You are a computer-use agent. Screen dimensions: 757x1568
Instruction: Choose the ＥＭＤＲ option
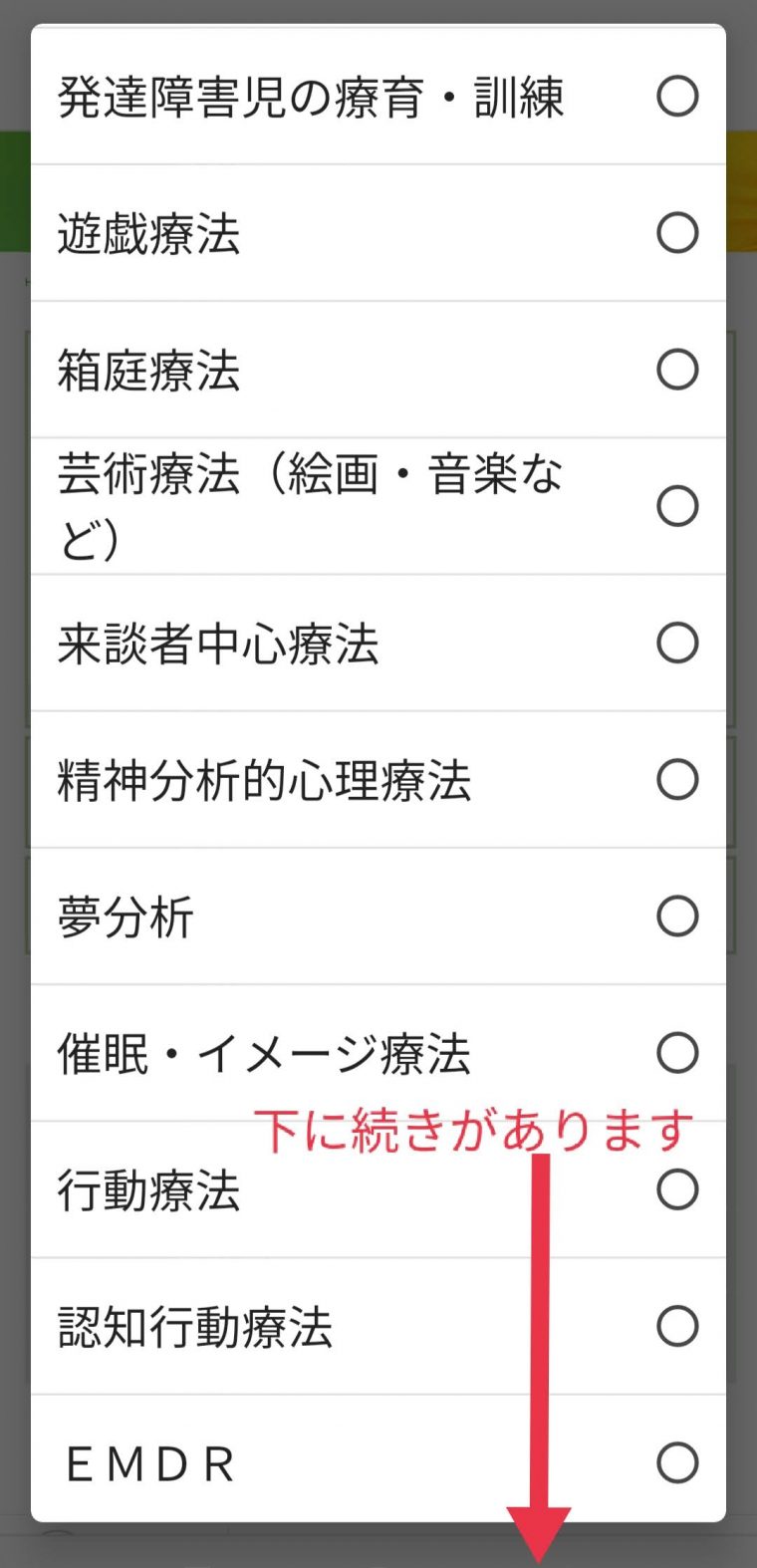click(677, 1462)
